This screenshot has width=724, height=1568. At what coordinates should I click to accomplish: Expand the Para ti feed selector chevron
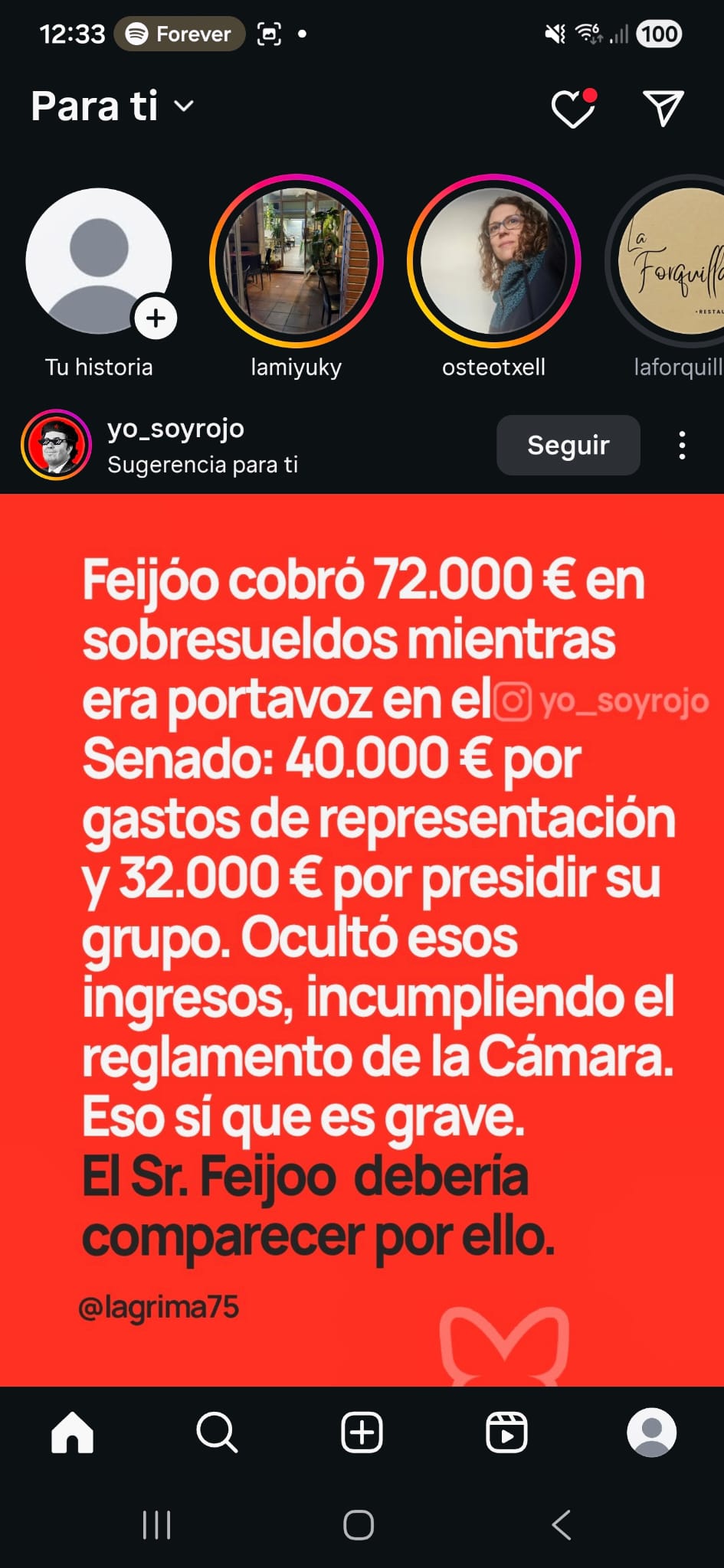(184, 109)
